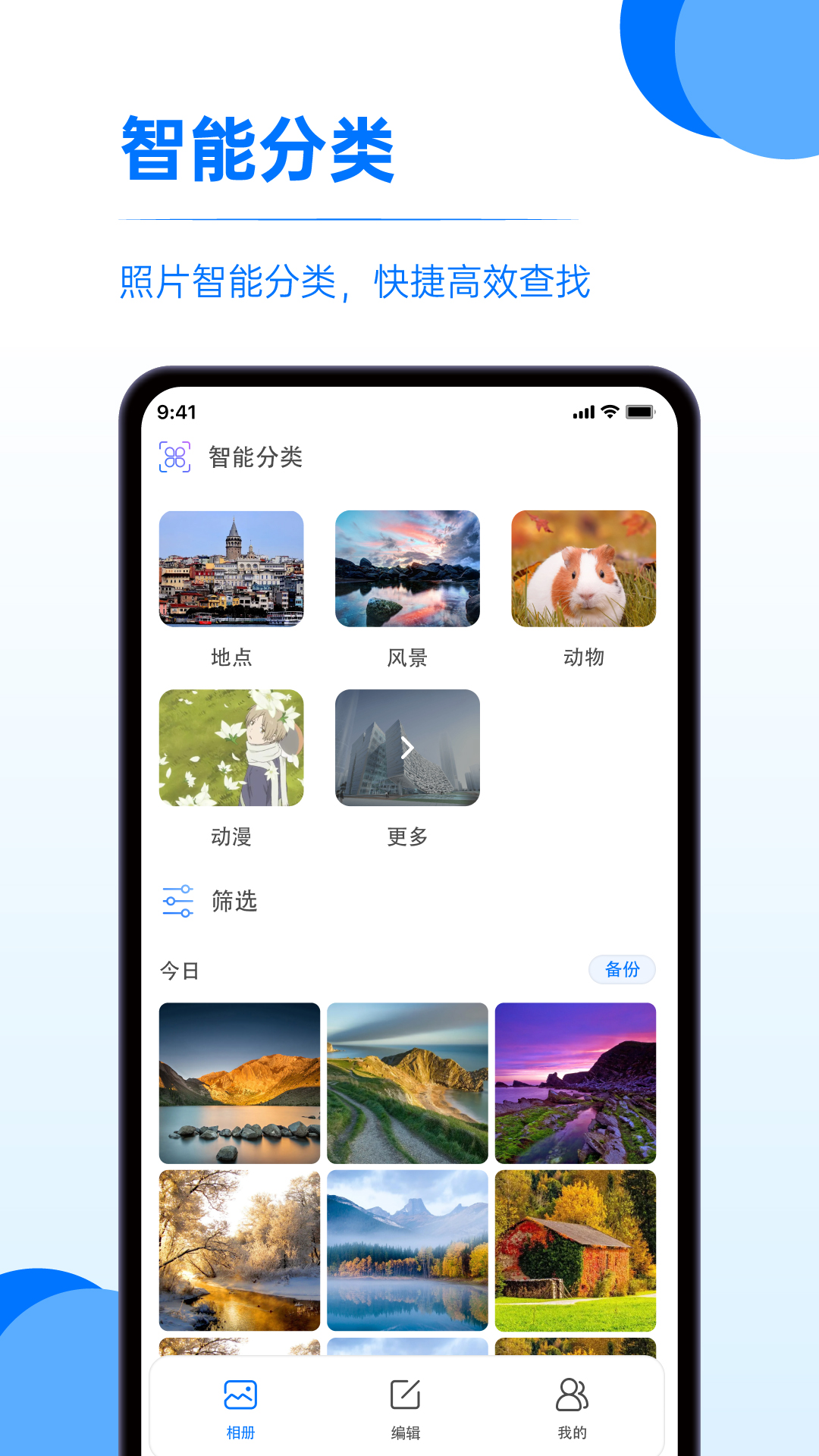Tap the purple sunset coastline photo

(x=576, y=1083)
